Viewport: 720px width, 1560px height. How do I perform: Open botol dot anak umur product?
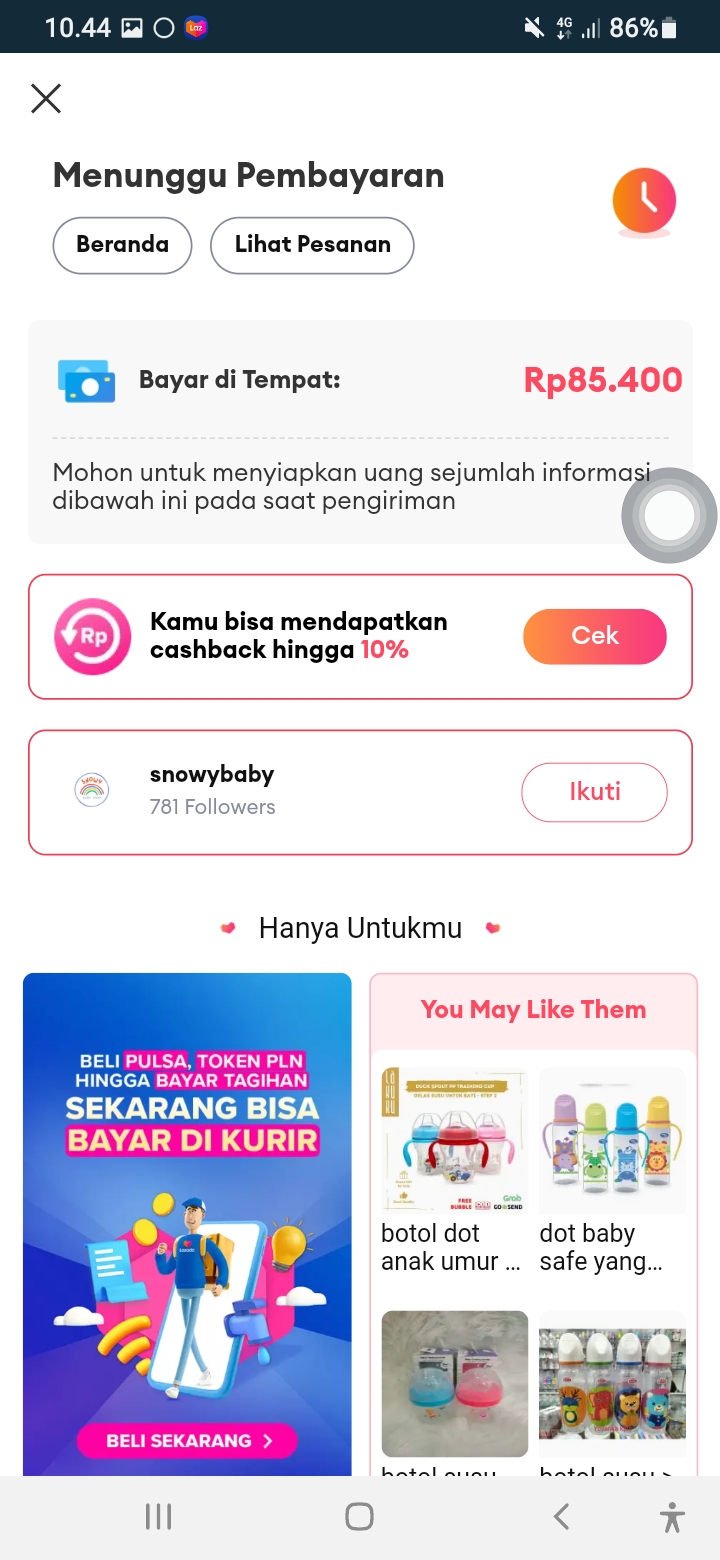[x=454, y=1170]
